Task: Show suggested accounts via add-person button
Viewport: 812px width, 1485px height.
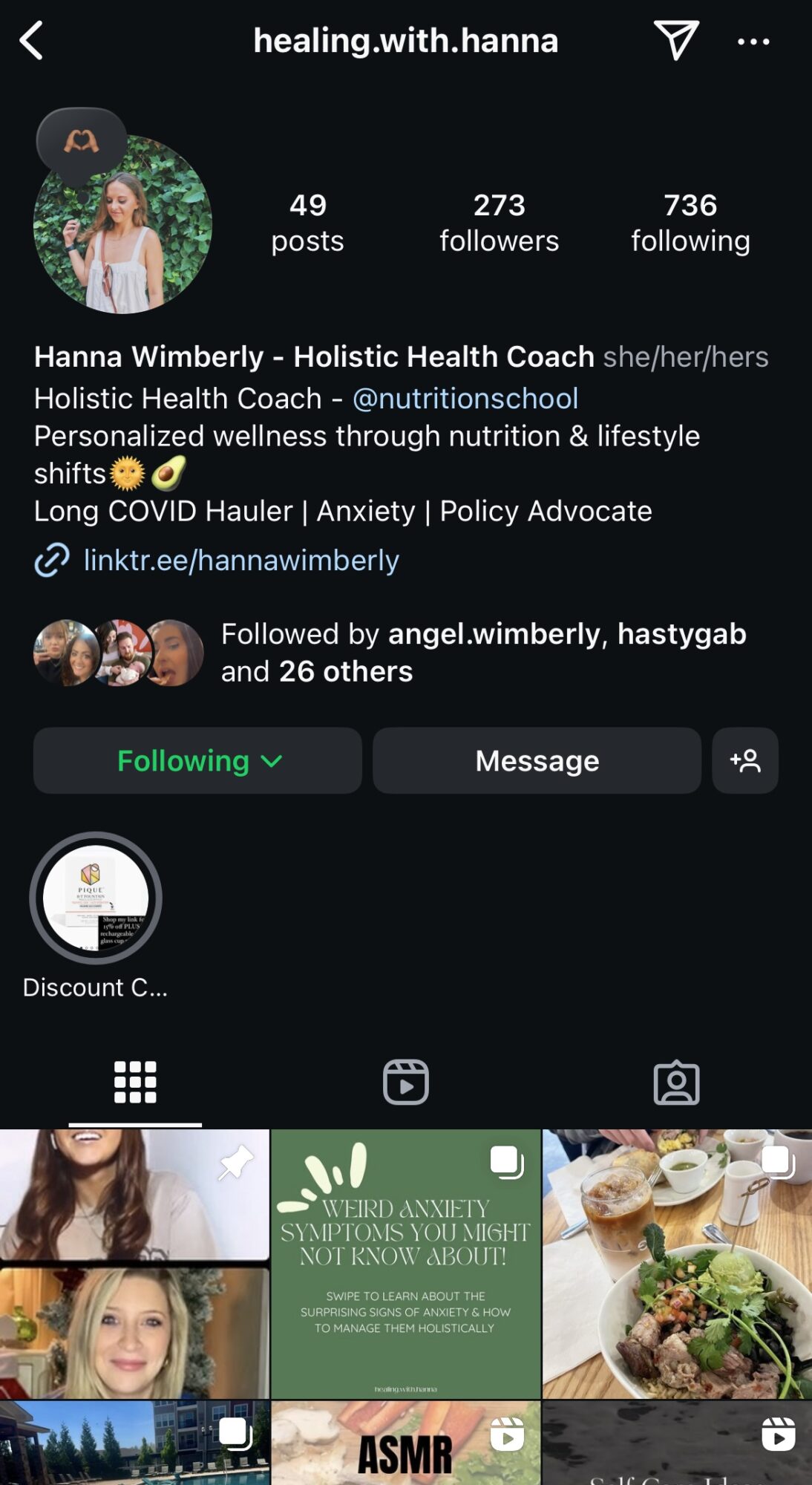Action: 744,761
